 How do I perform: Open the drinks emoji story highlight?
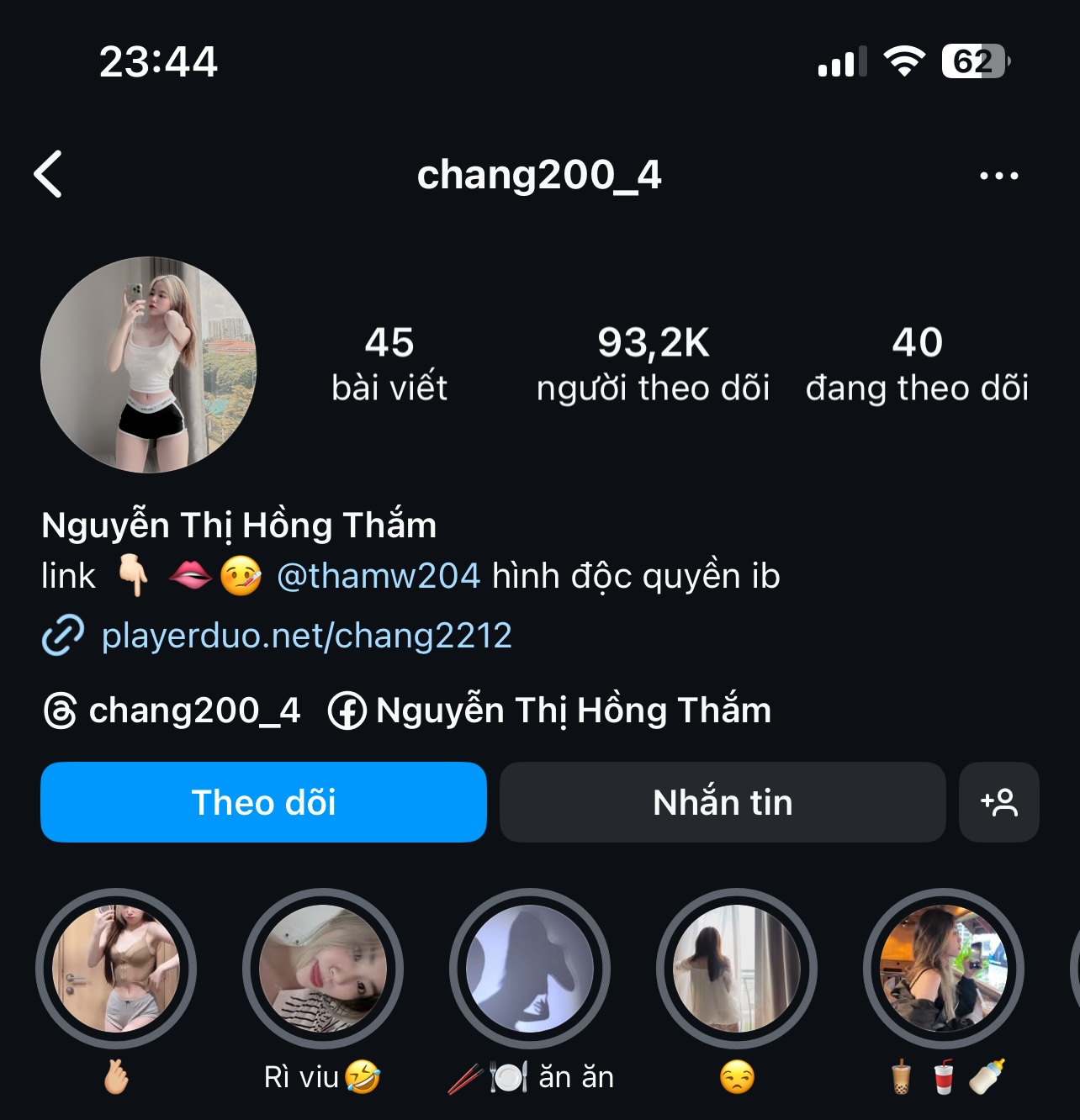(x=944, y=969)
